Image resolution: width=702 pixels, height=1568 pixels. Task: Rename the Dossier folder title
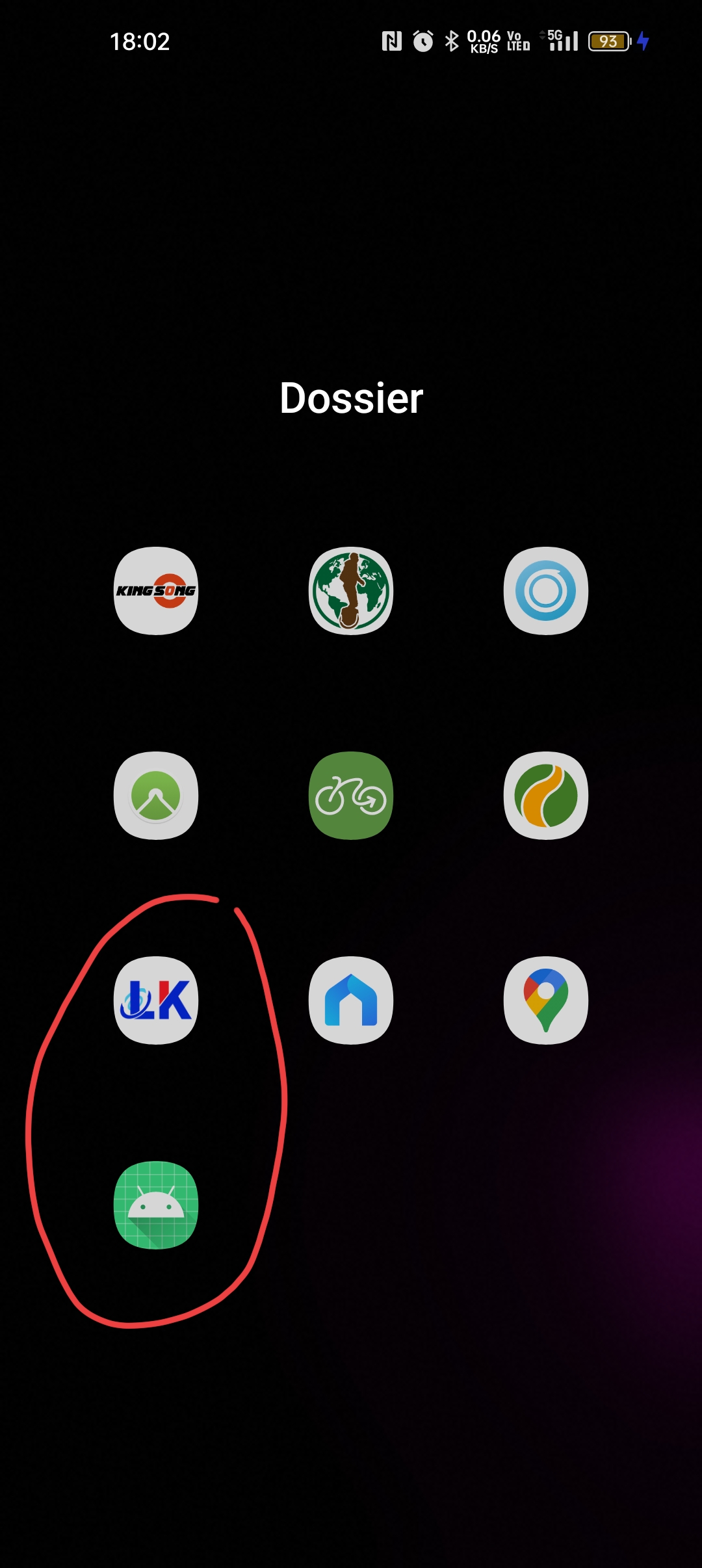(x=352, y=398)
